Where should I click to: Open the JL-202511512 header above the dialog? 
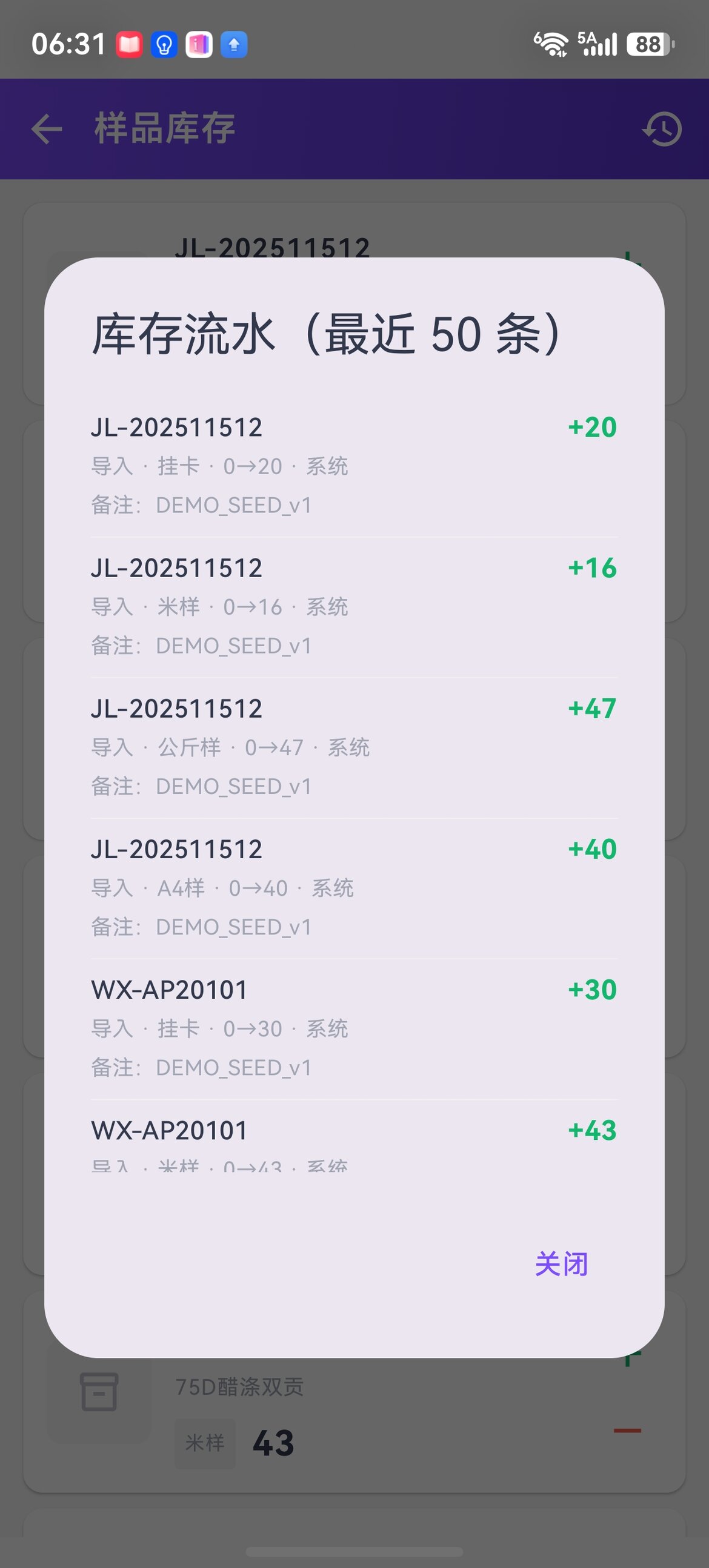tap(273, 246)
